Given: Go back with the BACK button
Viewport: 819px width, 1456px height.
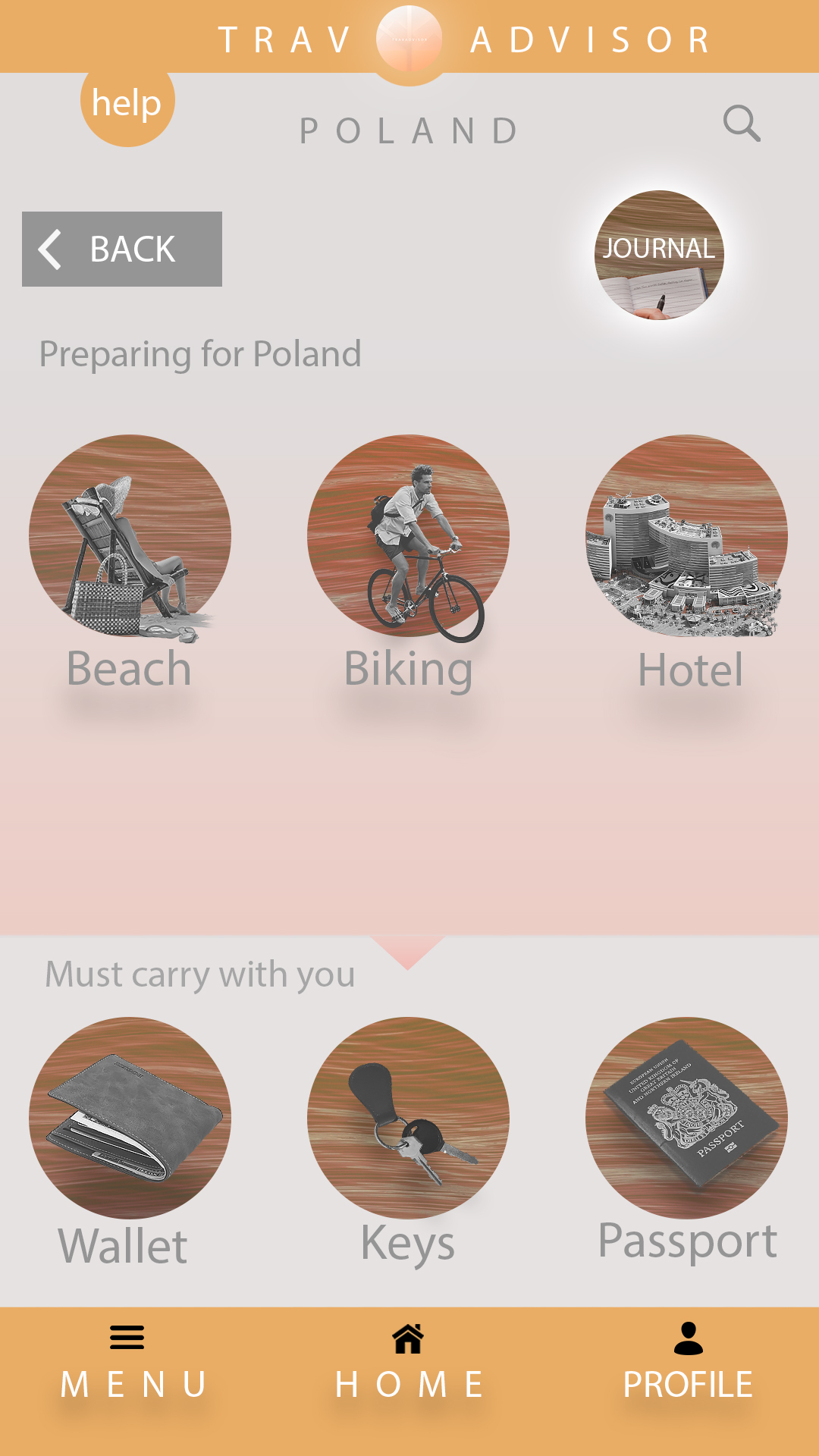Looking at the screenshot, I should pyautogui.click(x=122, y=249).
